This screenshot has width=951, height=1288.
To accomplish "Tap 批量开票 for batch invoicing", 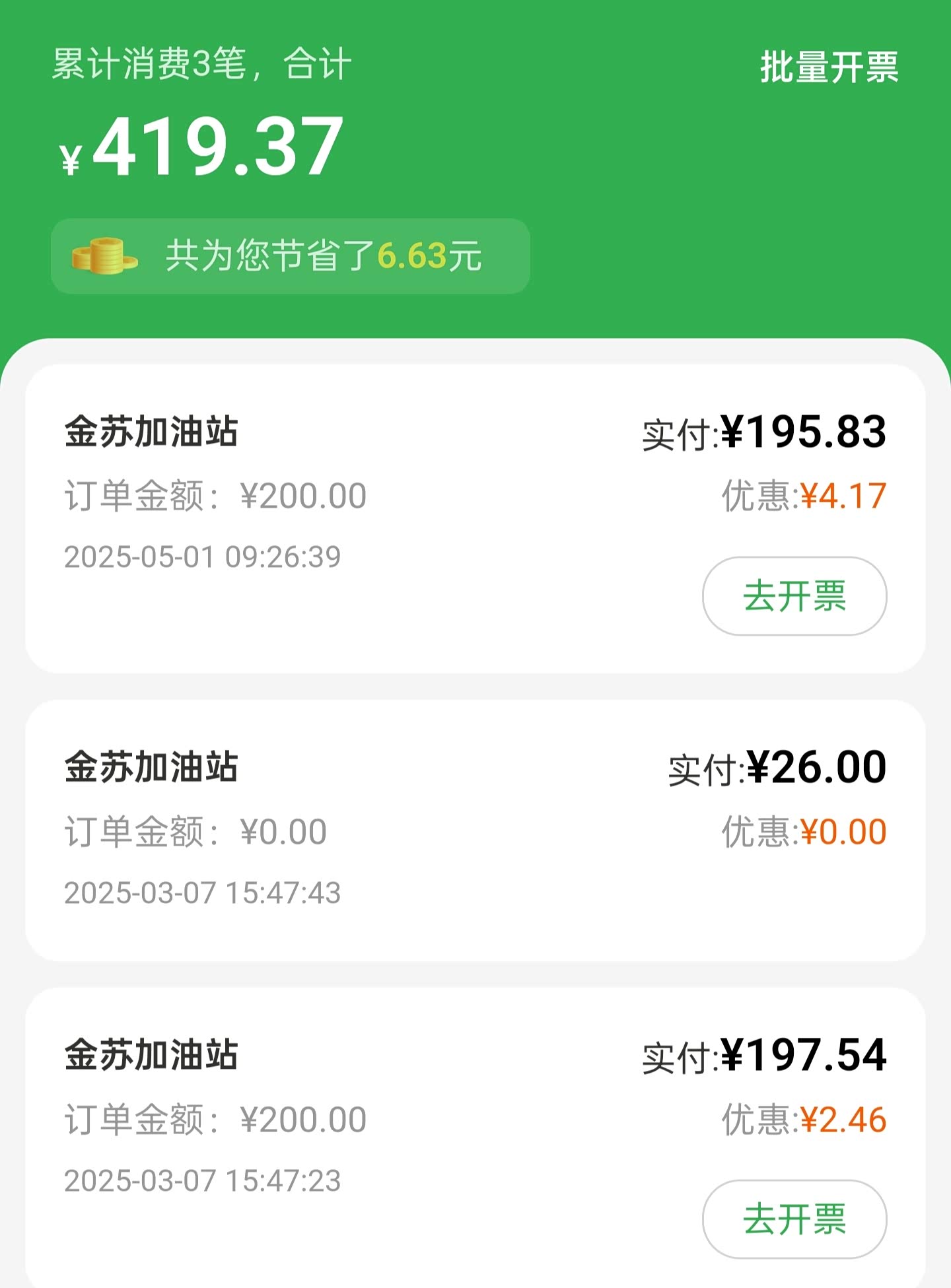I will (829, 67).
